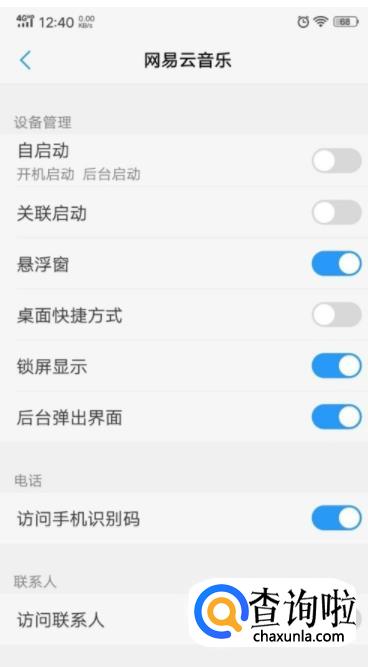Turn on 关联启动
This screenshot has width=368, height=667.
pyautogui.click(x=337, y=212)
